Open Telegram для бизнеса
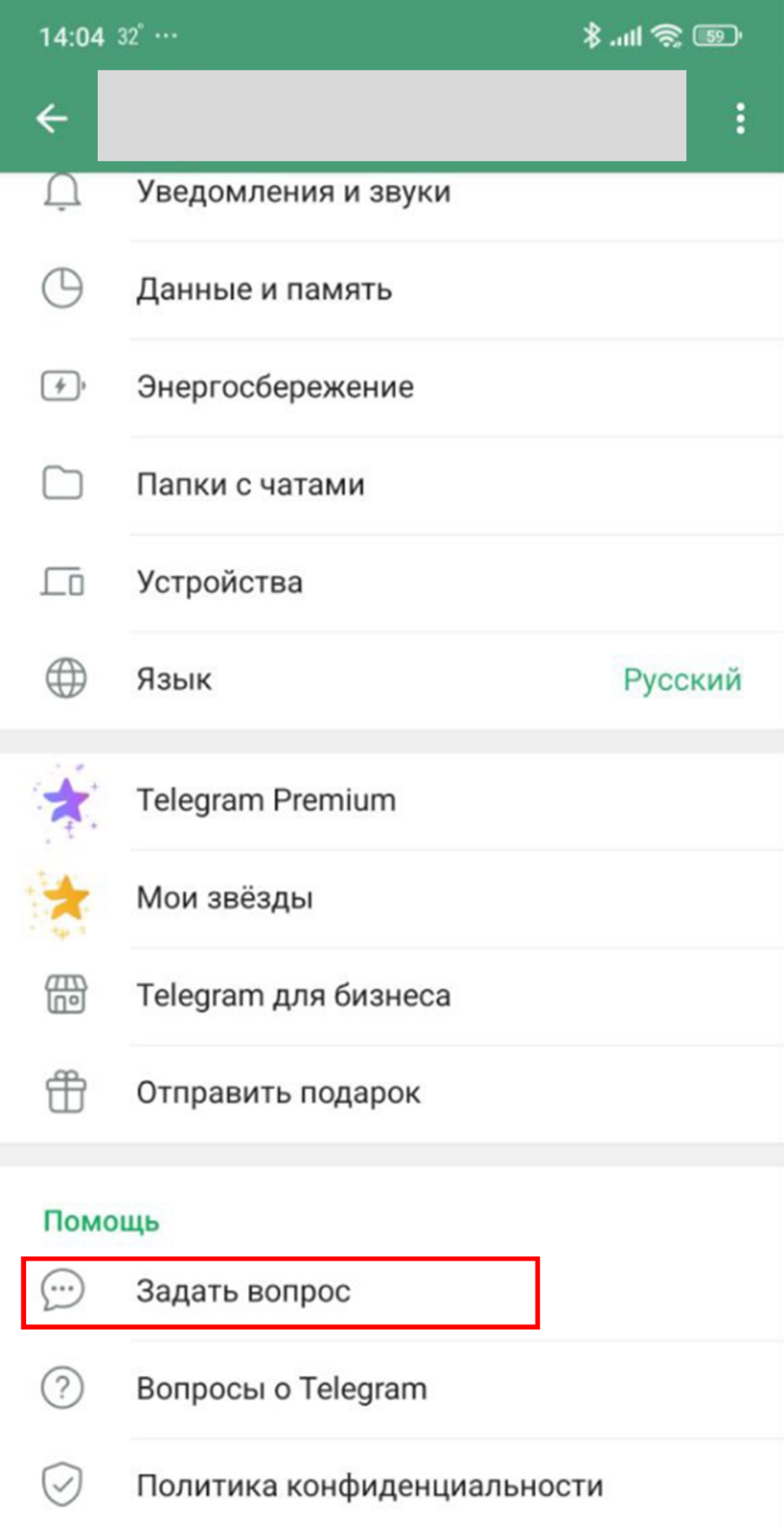The image size is (784, 1528). 293,996
